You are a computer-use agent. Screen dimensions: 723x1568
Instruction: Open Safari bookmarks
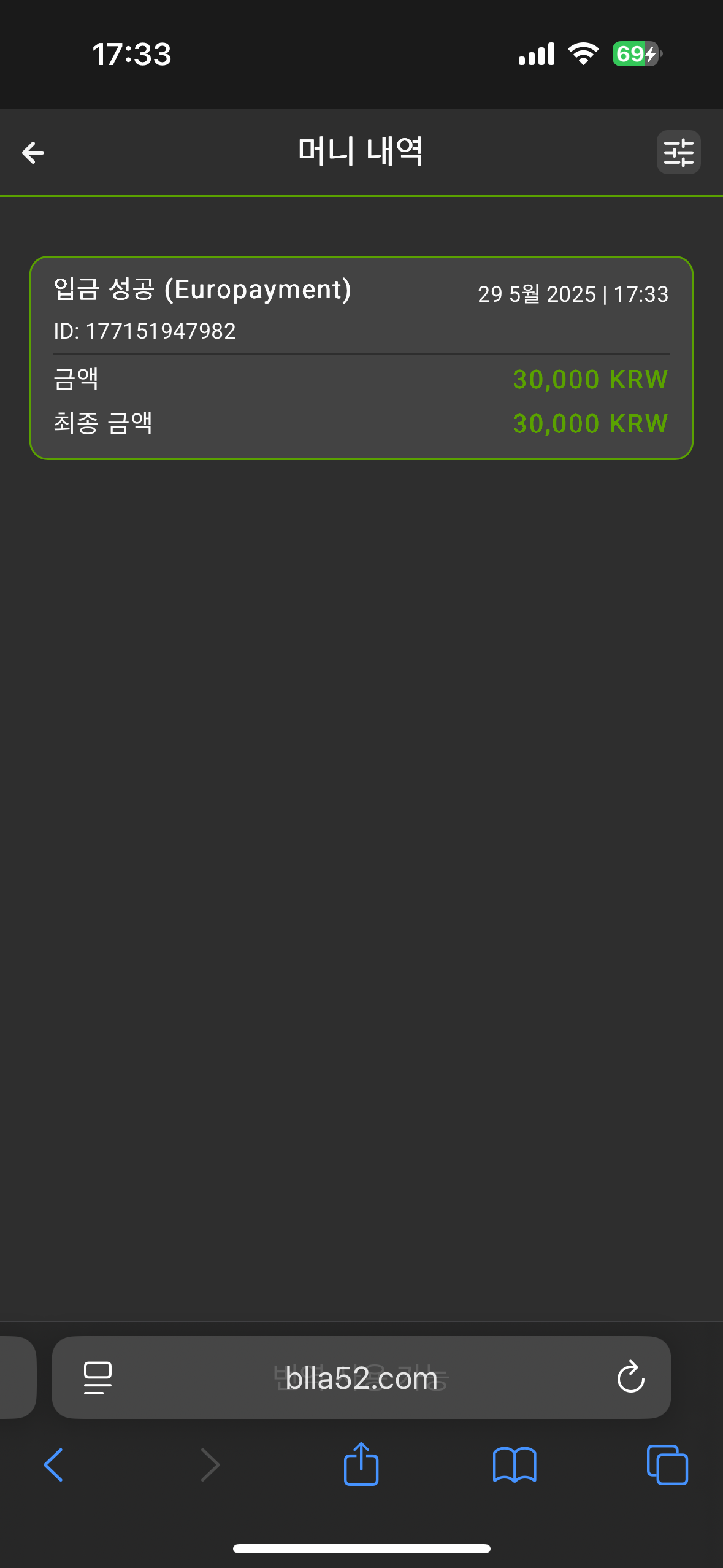(x=515, y=1465)
